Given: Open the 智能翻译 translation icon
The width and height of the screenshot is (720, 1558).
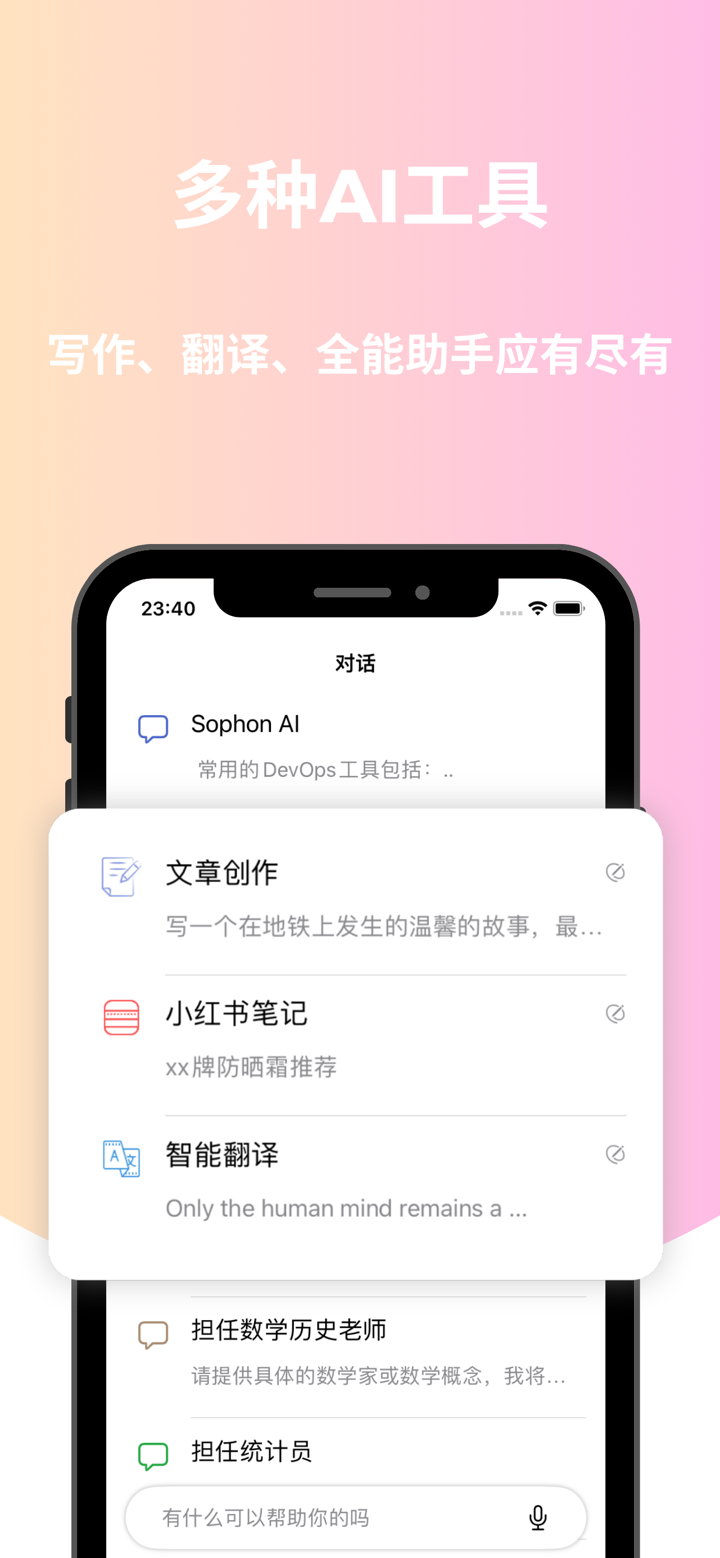Looking at the screenshot, I should coord(120,1157).
